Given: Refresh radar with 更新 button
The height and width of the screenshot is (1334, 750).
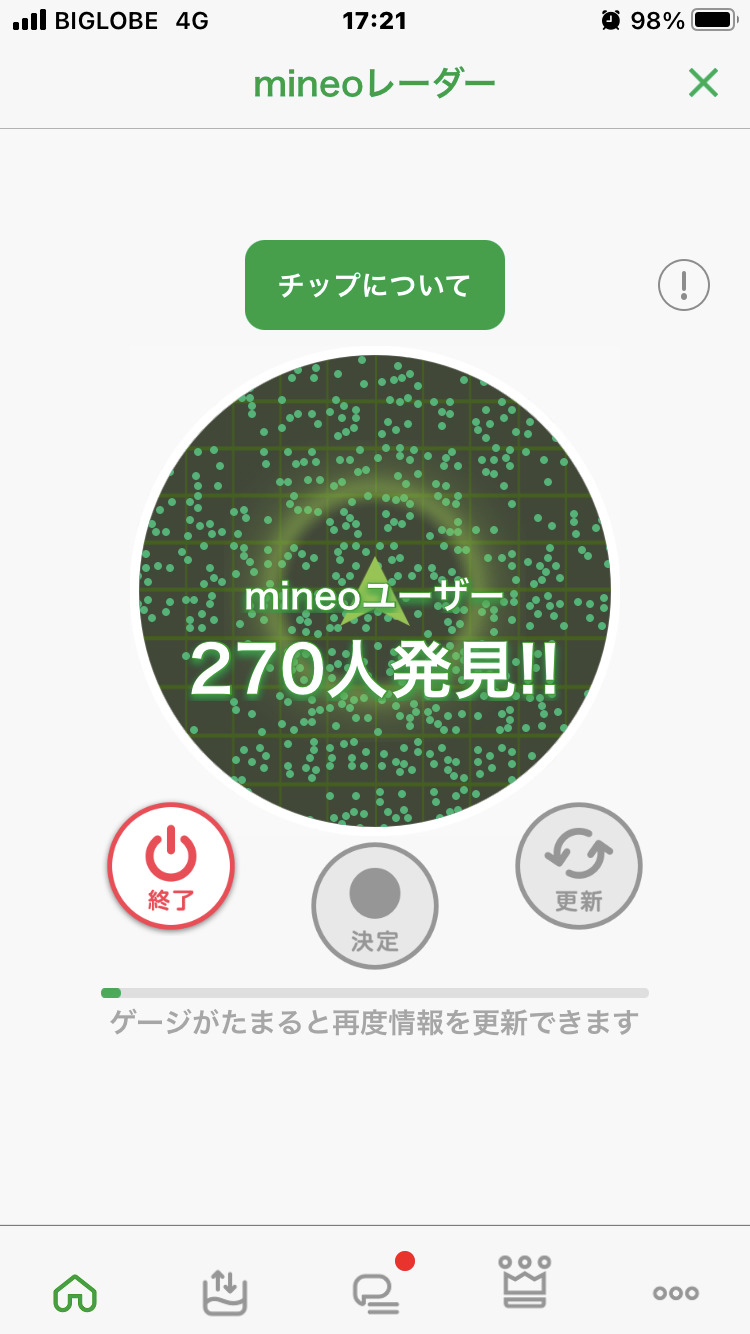Looking at the screenshot, I should click(579, 866).
